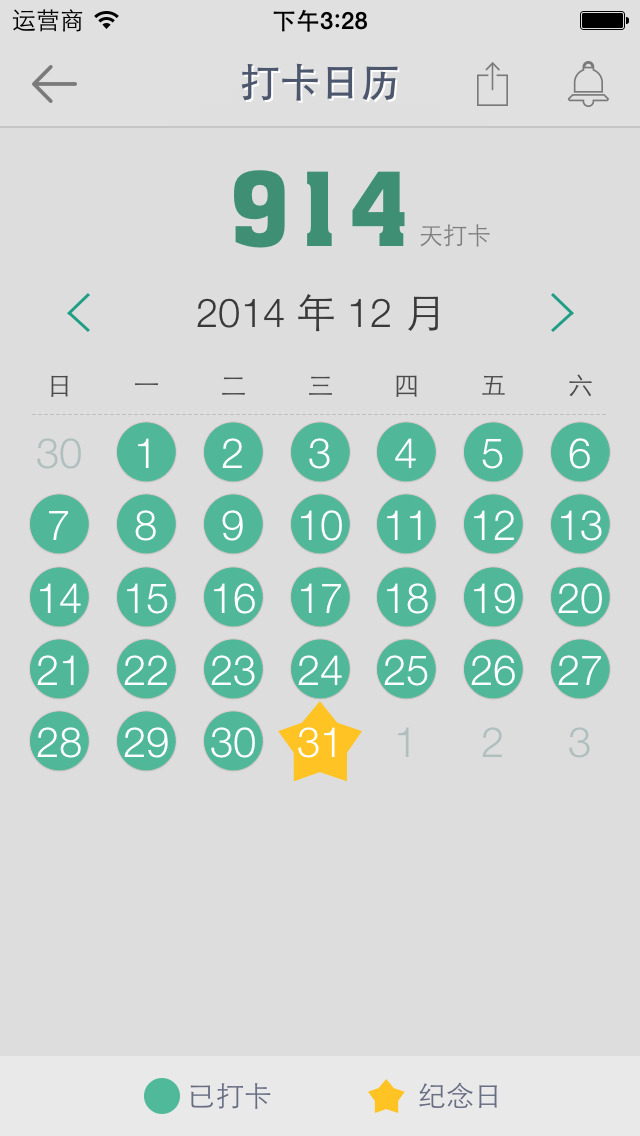This screenshot has width=640, height=1136.
Task: Advance to the next month
Action: (562, 314)
